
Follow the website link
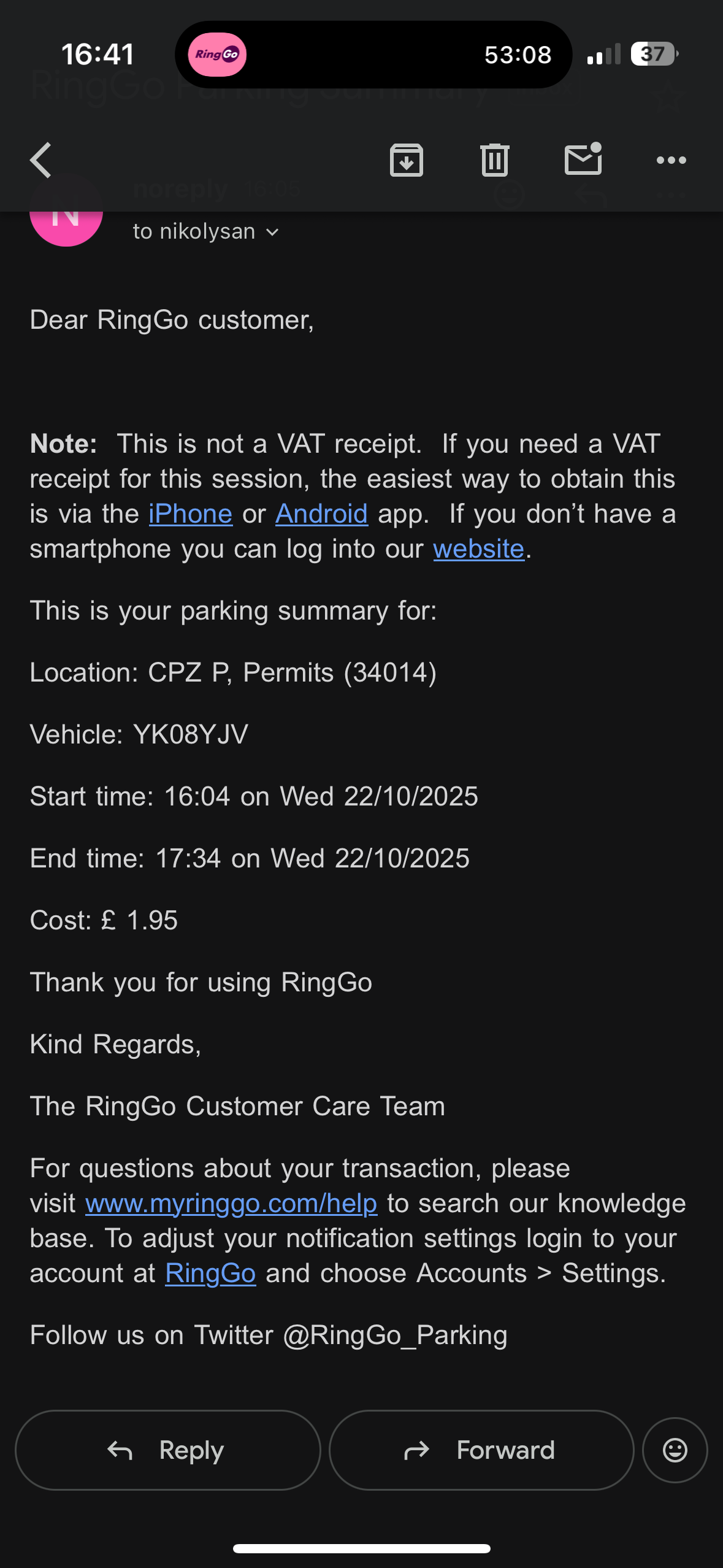pos(478,549)
